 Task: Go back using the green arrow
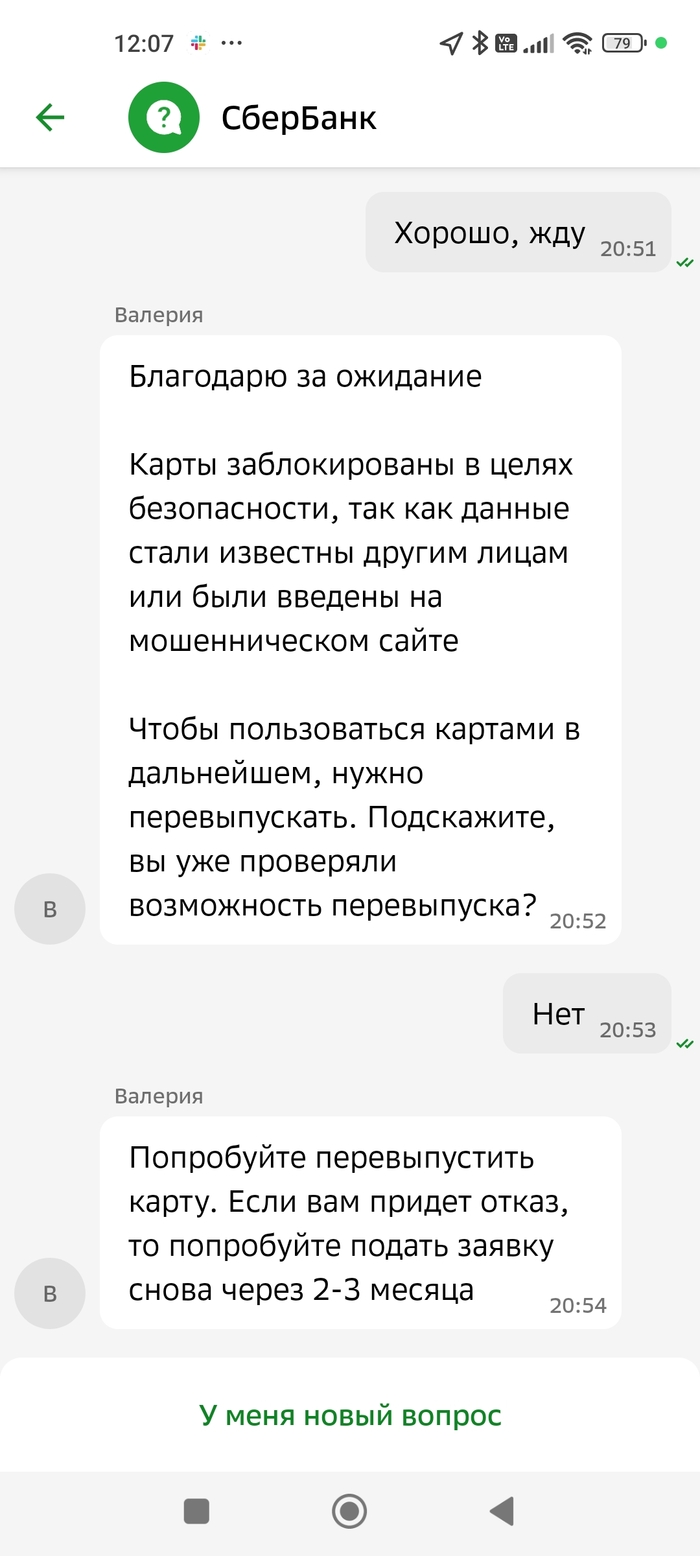(50, 118)
